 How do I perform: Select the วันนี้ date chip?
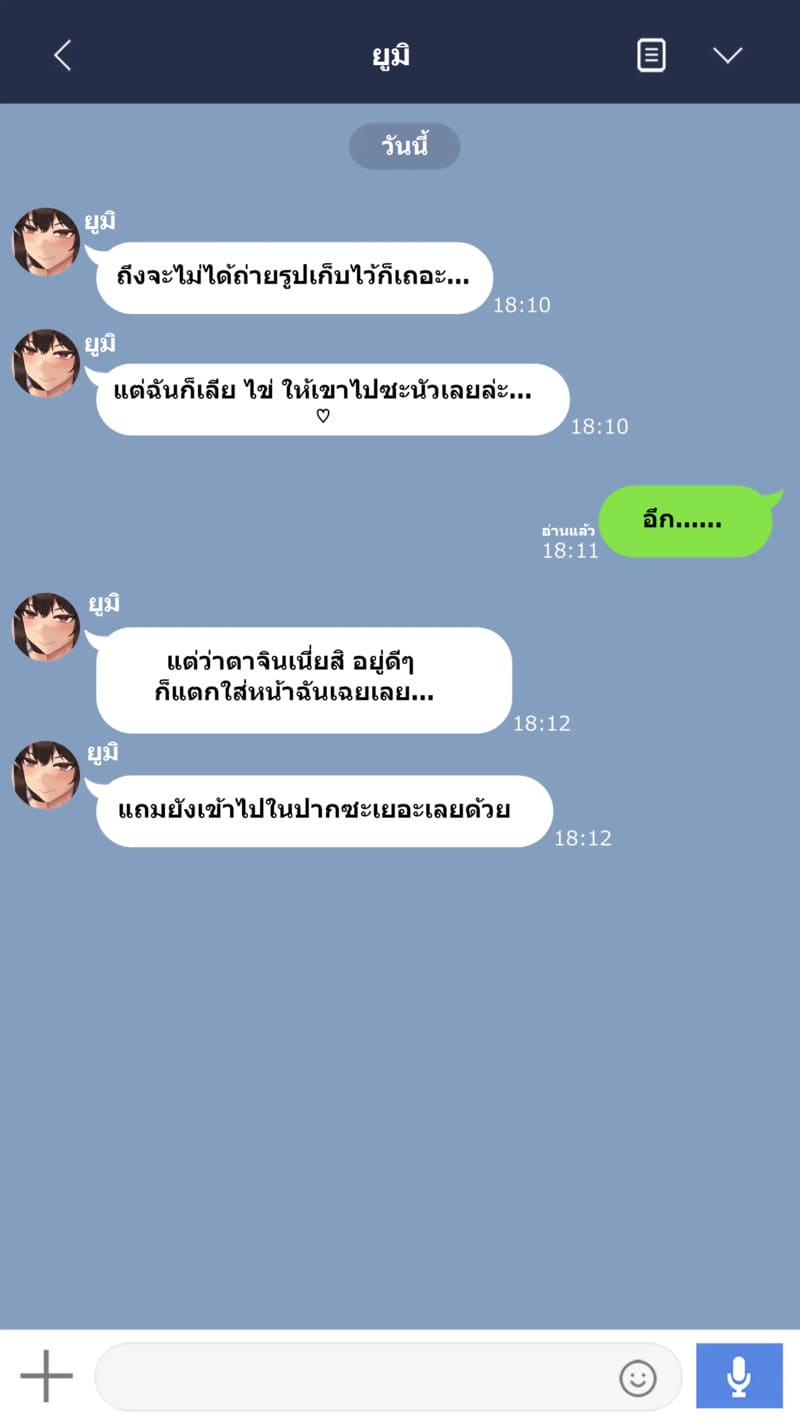[x=404, y=146]
